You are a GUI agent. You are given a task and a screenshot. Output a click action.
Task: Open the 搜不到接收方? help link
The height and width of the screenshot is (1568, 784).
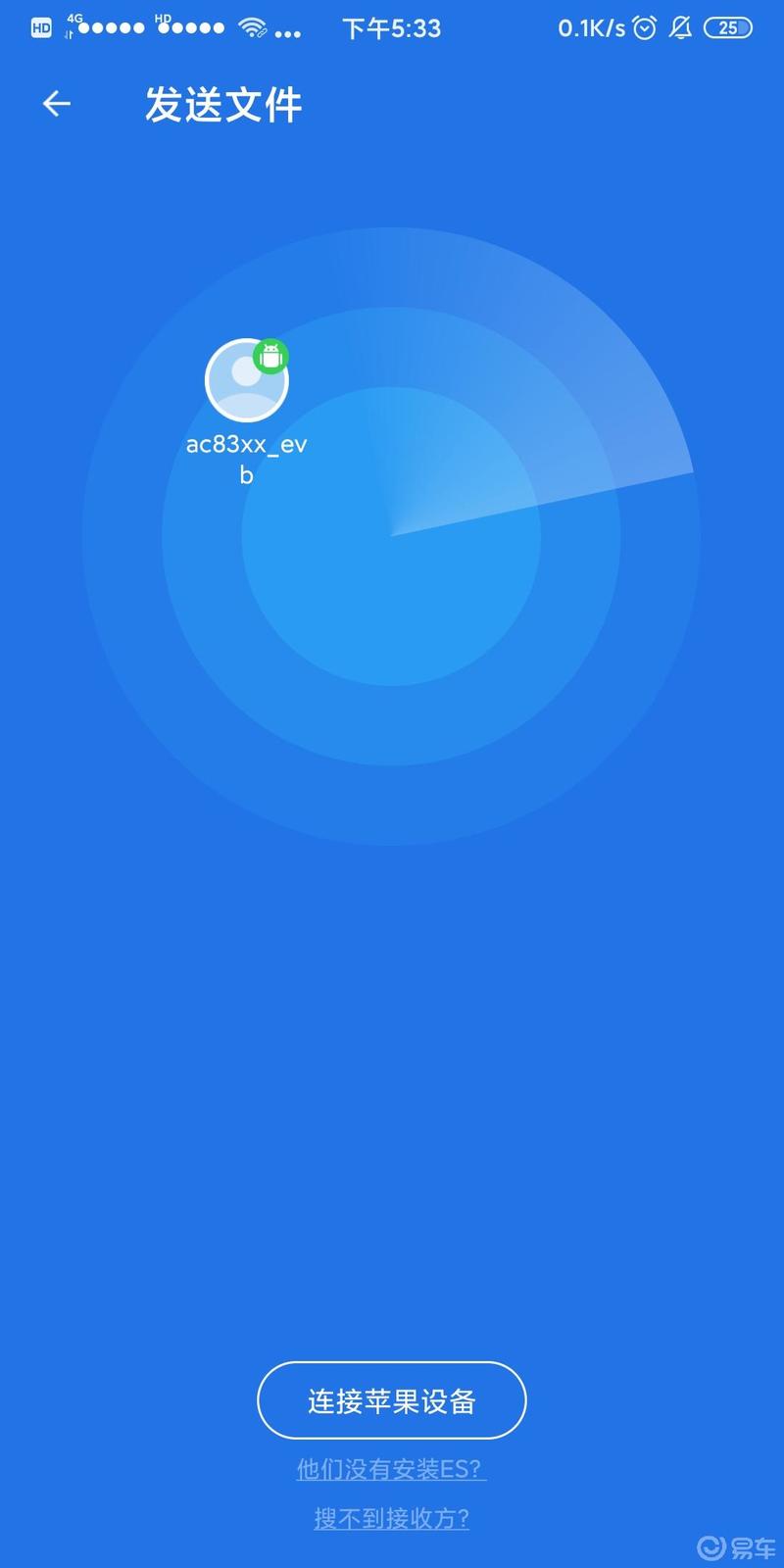click(391, 1518)
